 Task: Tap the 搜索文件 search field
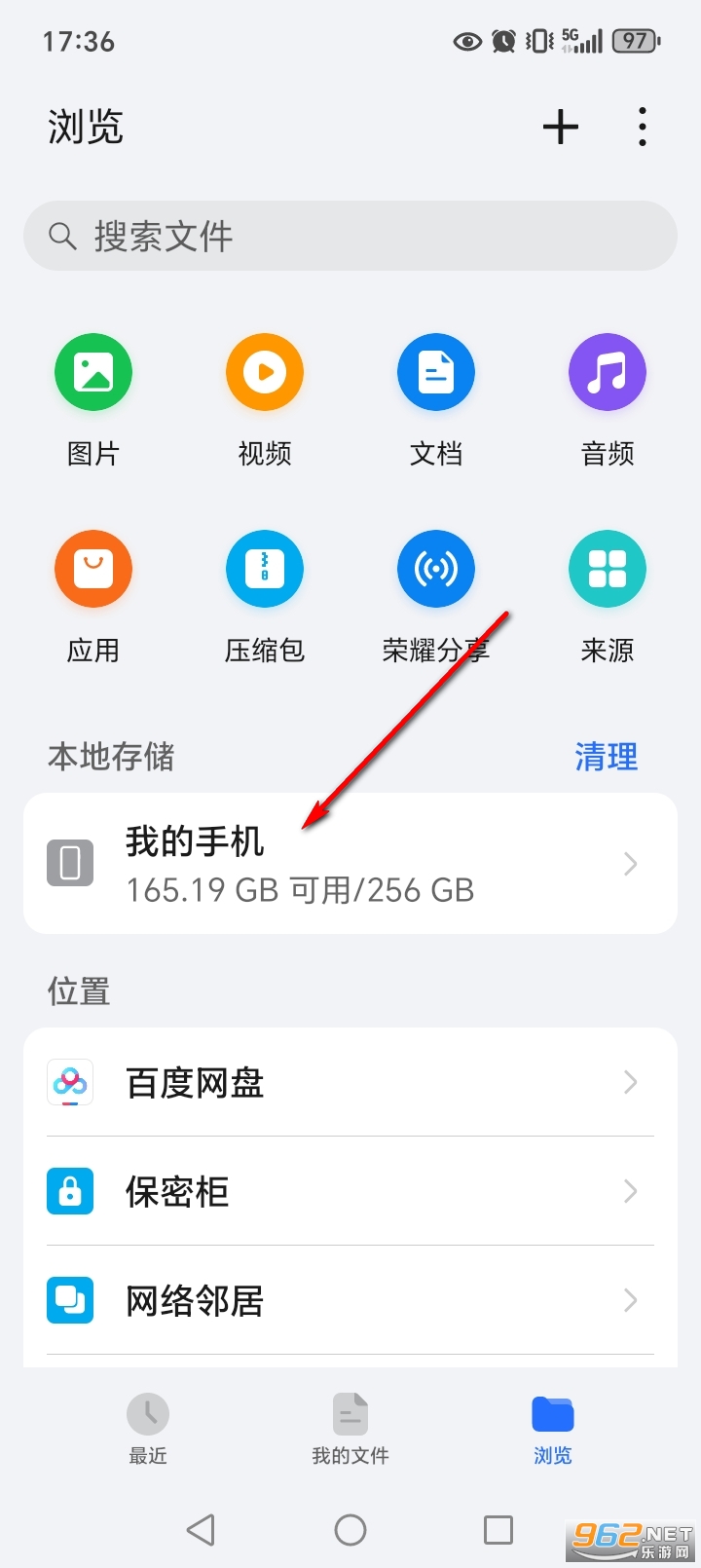coord(350,236)
